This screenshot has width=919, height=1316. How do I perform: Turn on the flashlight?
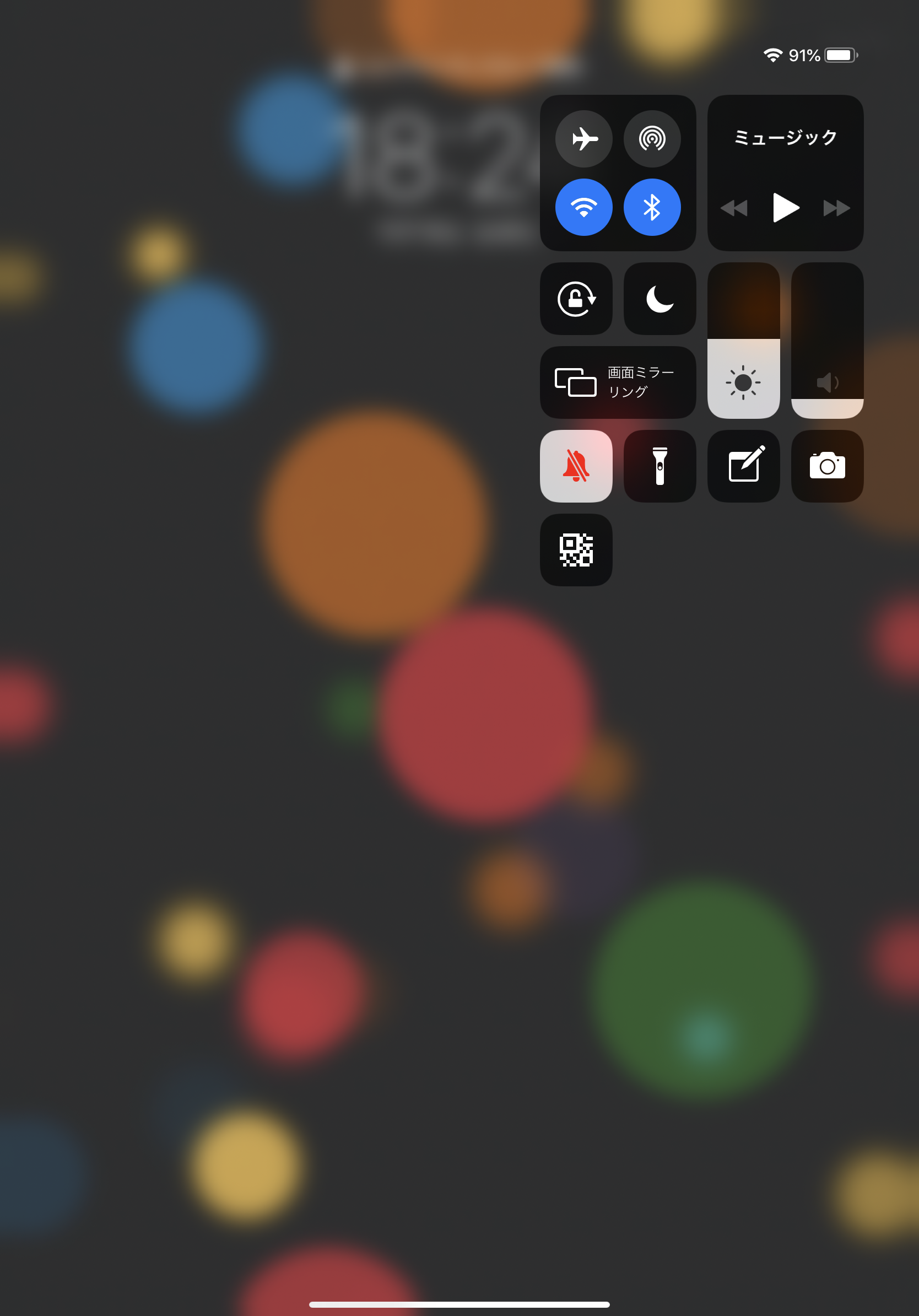[x=659, y=466]
